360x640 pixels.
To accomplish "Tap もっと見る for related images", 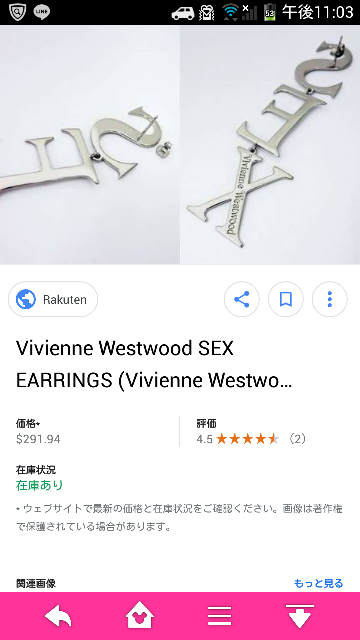I will pyautogui.click(x=318, y=583).
